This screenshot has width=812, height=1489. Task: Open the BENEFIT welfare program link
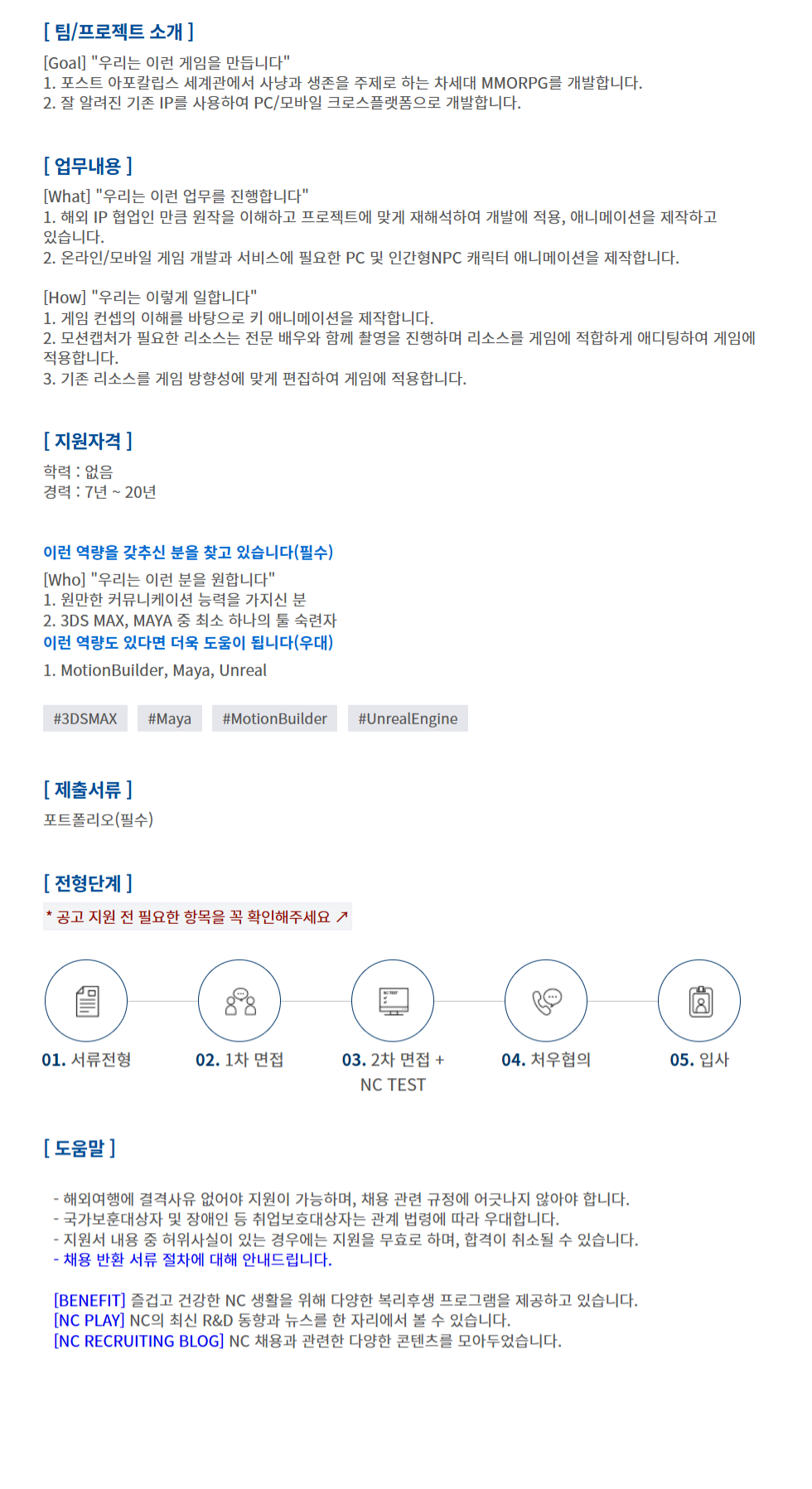(89, 1300)
